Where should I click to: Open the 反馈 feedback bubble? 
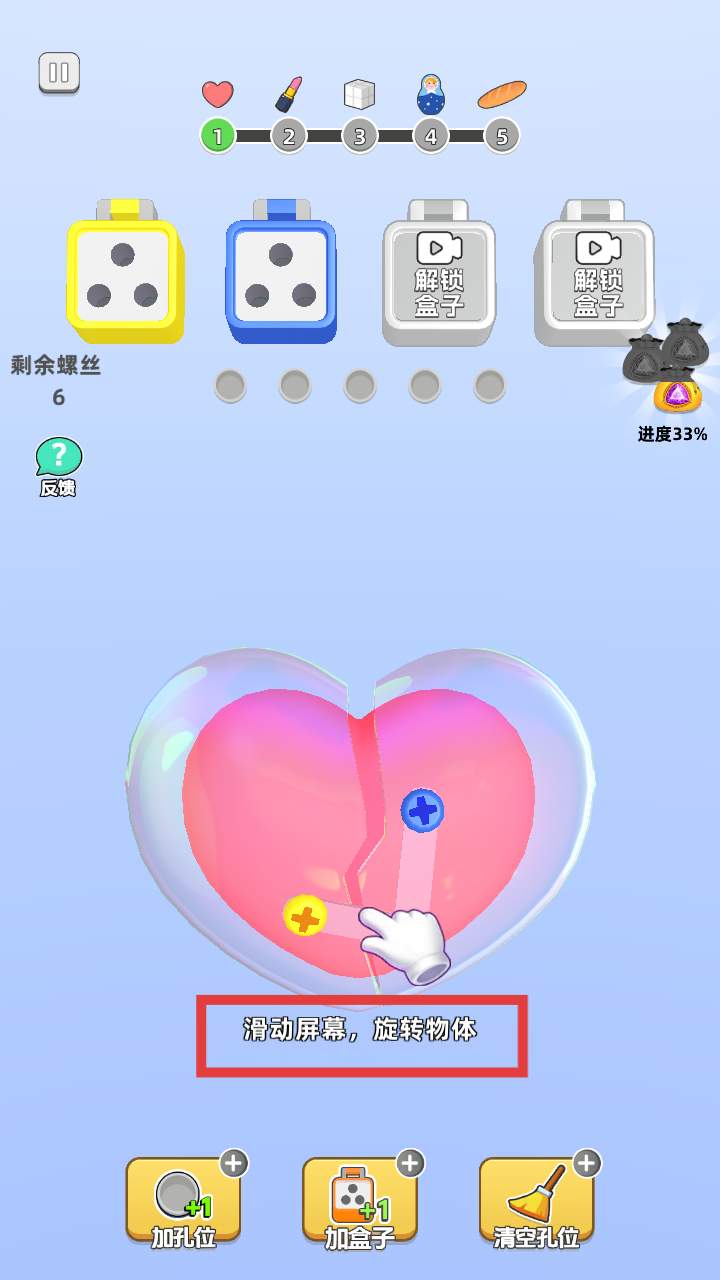(58, 466)
